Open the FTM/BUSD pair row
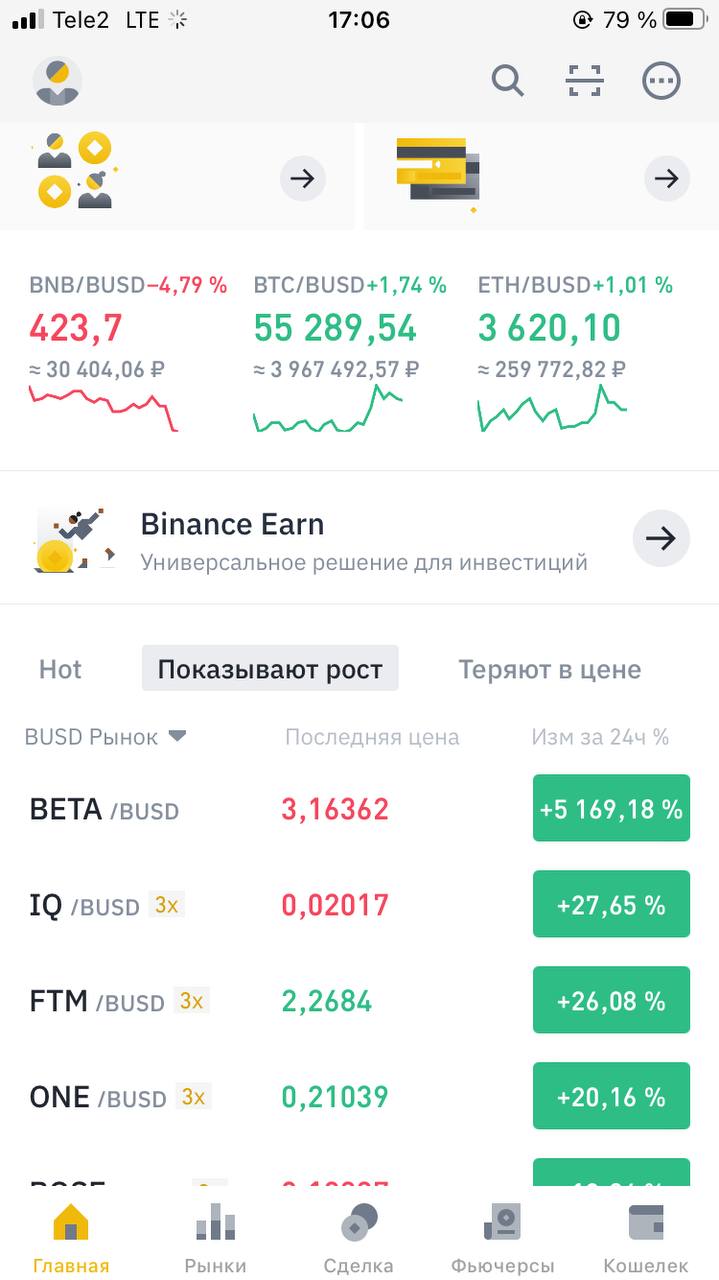 359,1000
